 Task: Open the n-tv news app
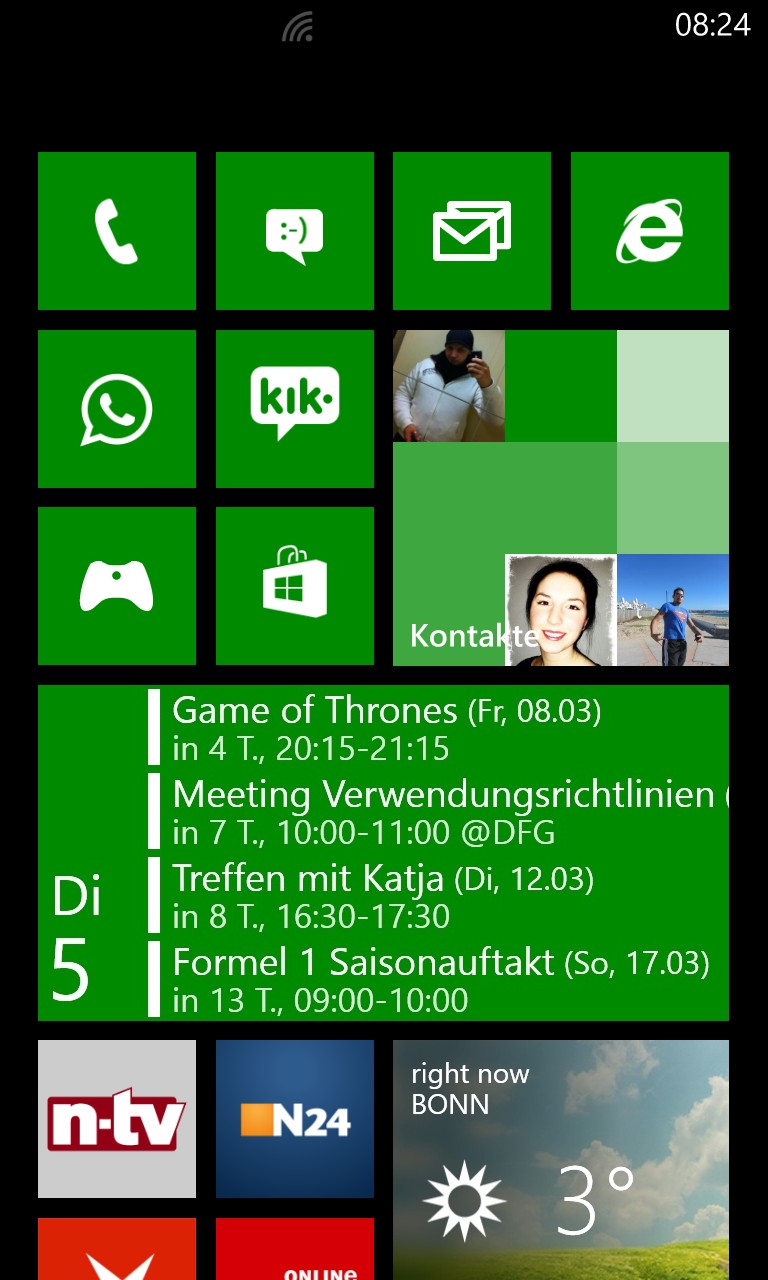(117, 1119)
